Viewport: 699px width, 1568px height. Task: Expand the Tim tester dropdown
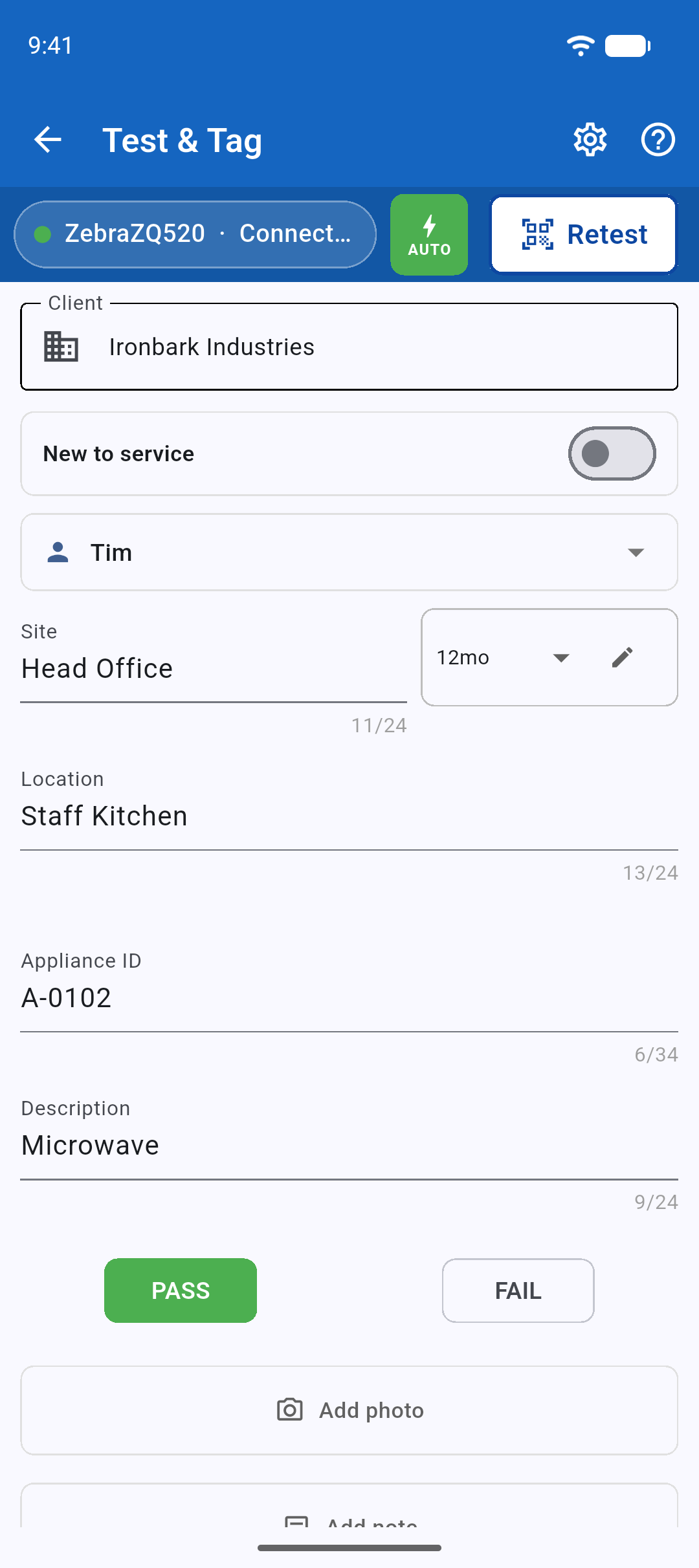pos(349,552)
